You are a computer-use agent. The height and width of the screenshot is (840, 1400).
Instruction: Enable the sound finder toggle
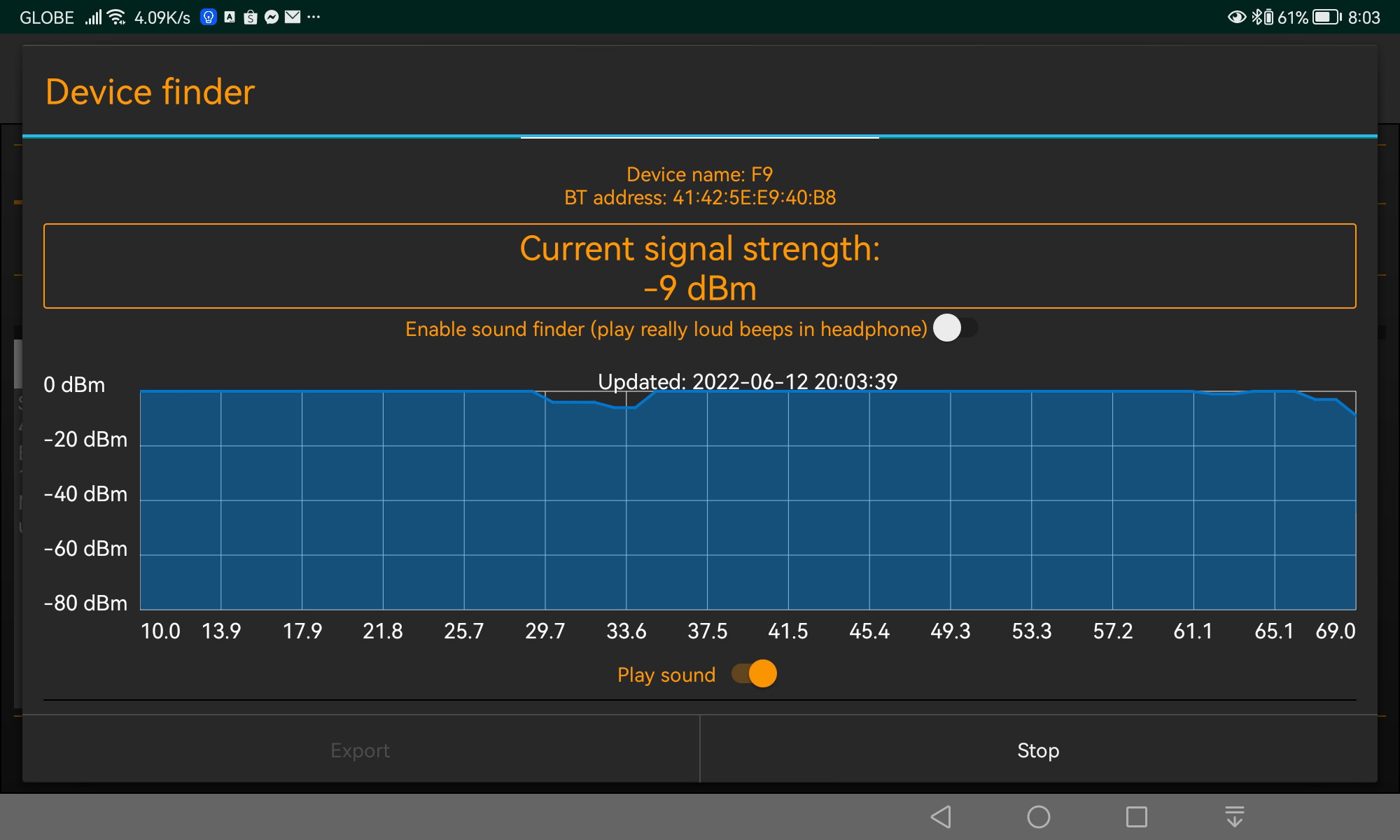[x=955, y=328]
